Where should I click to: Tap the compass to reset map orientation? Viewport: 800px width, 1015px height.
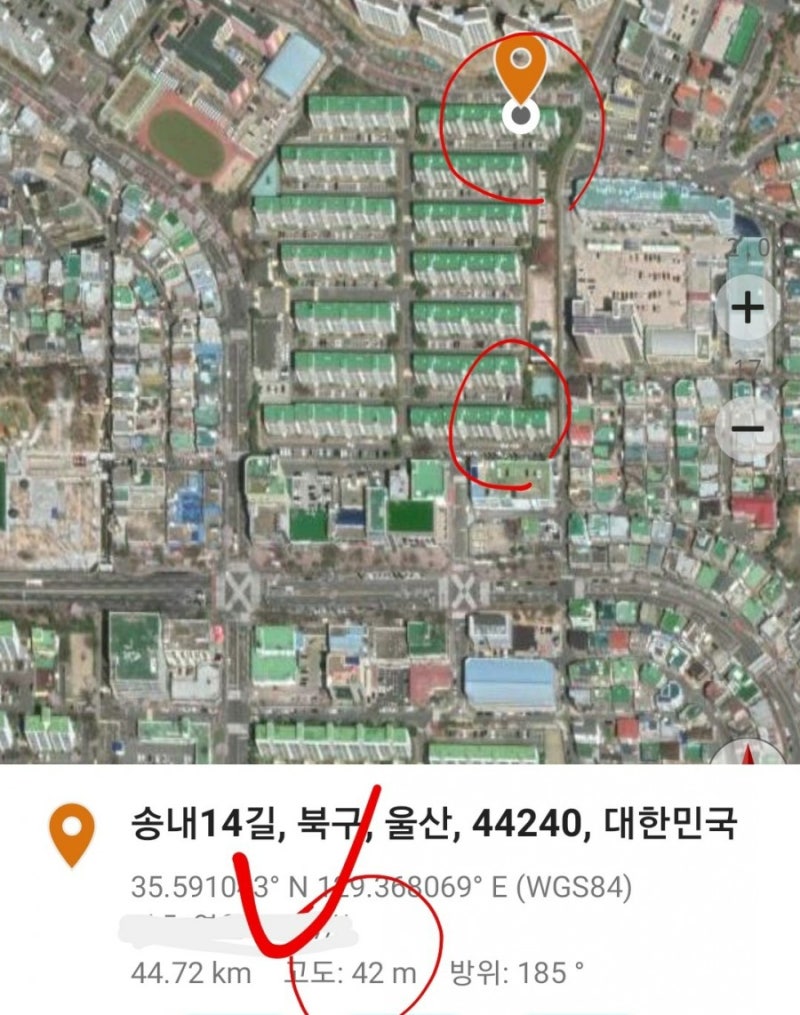[748, 754]
